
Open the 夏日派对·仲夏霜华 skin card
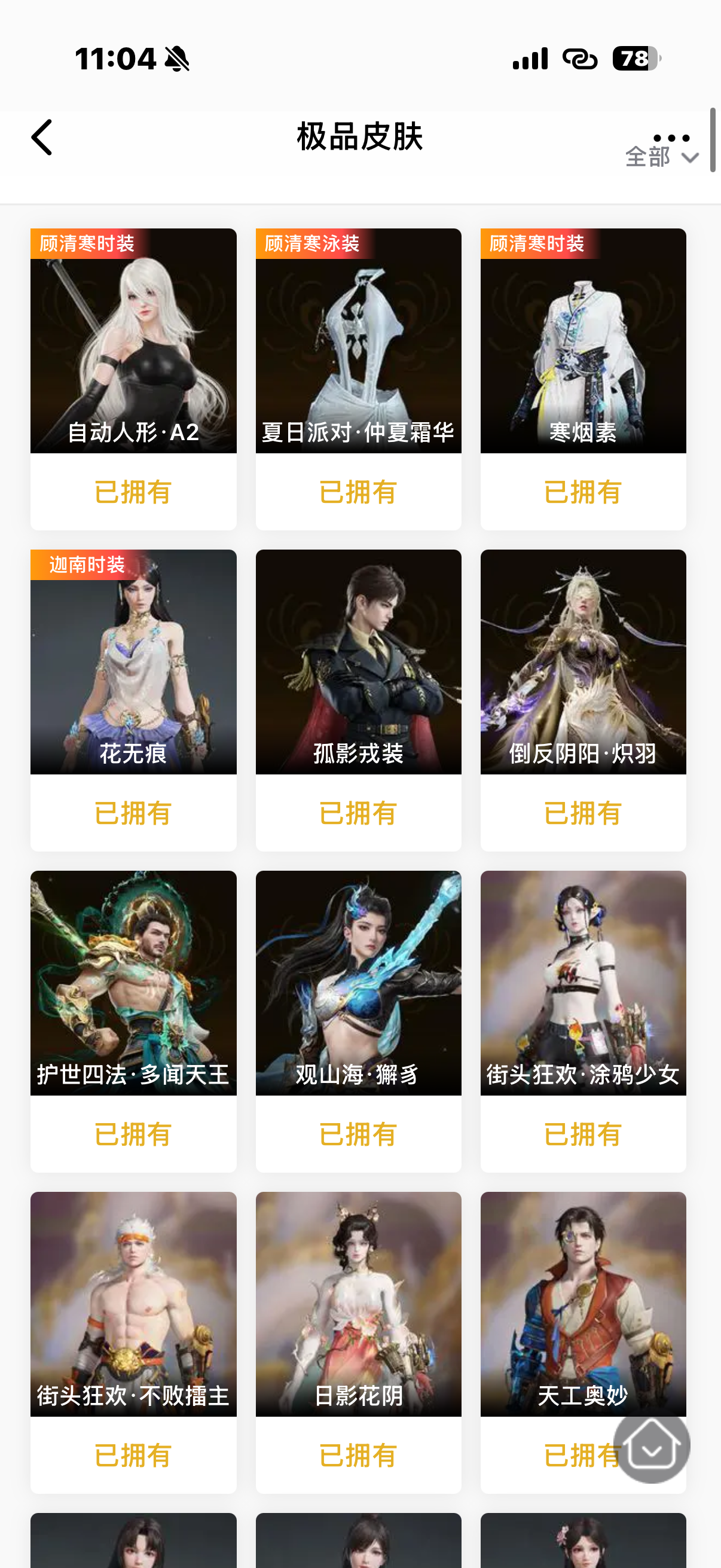point(358,341)
